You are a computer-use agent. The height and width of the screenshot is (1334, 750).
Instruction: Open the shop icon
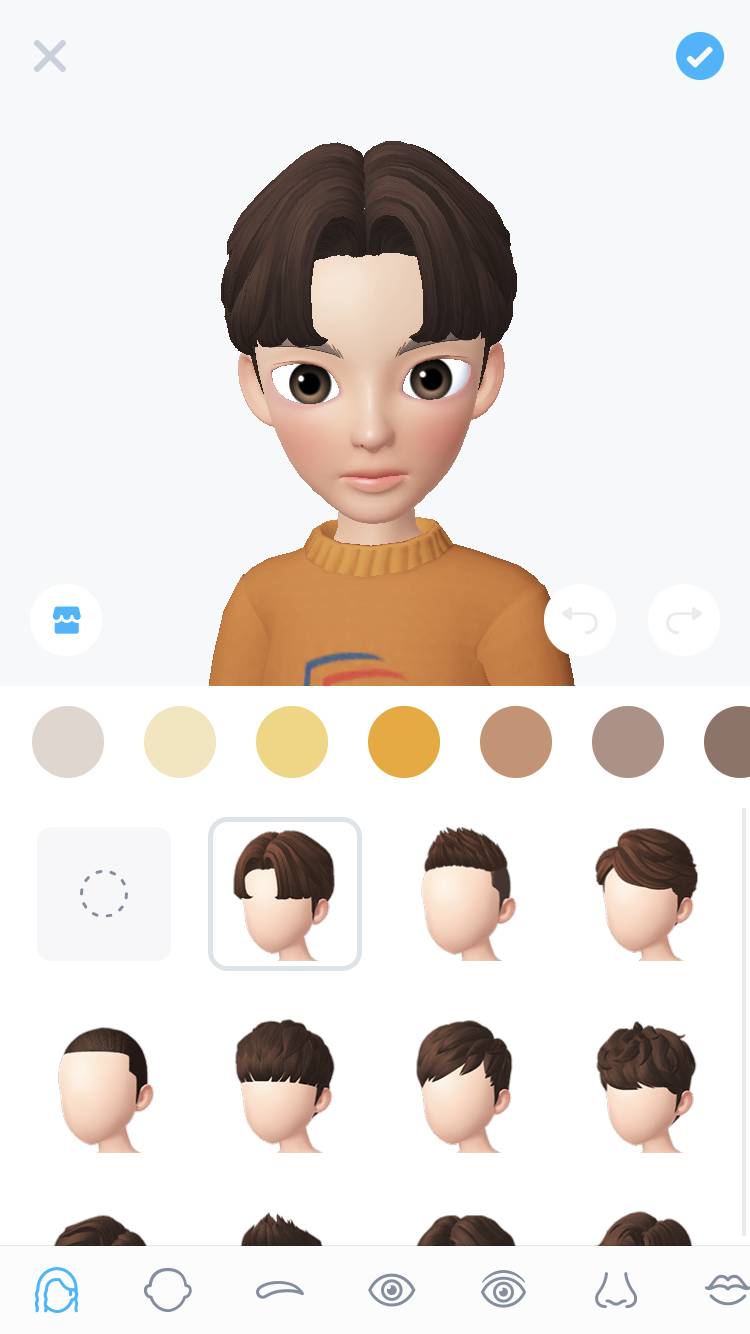(x=66, y=620)
